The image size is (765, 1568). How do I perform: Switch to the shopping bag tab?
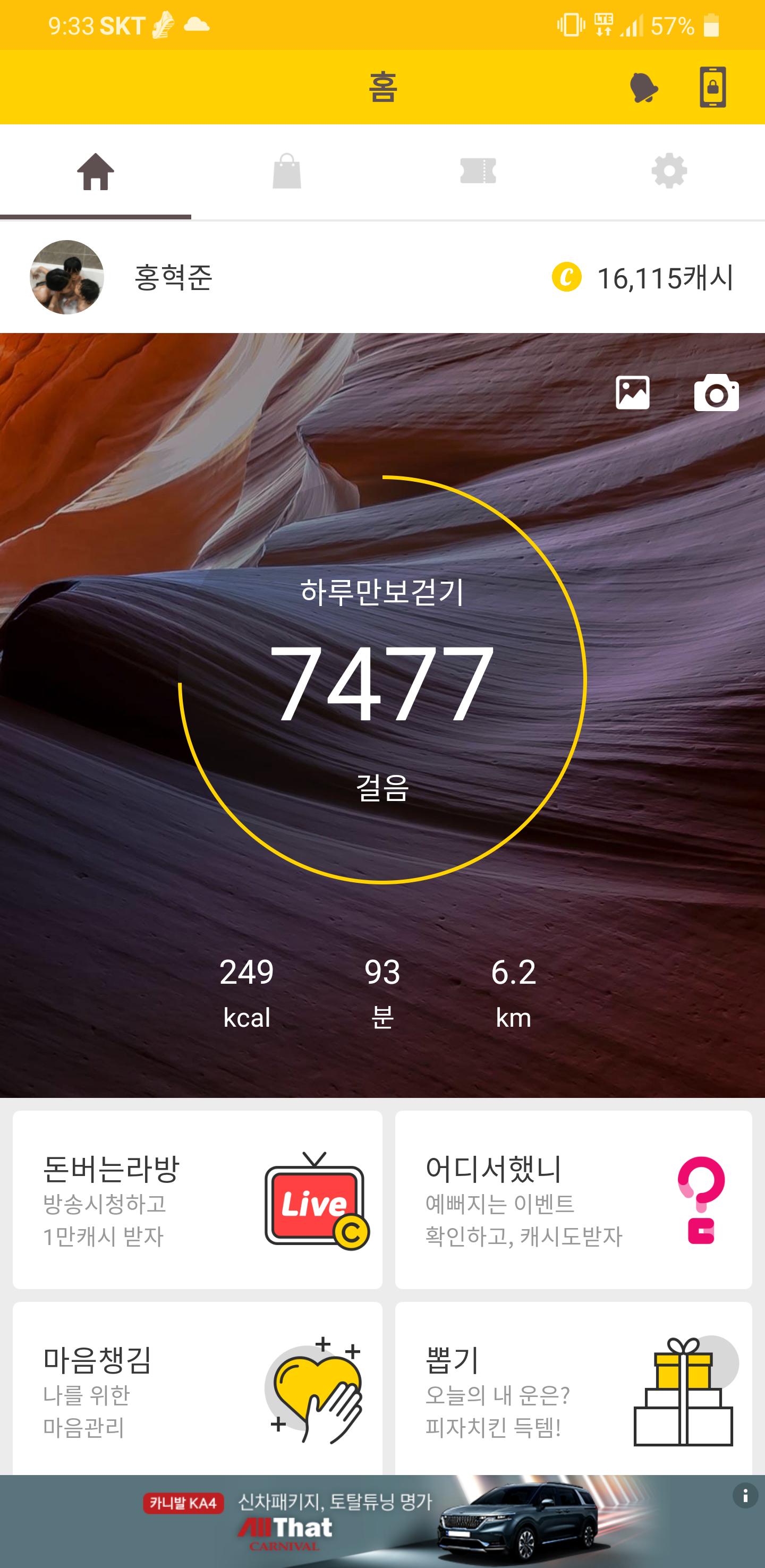pos(287,172)
